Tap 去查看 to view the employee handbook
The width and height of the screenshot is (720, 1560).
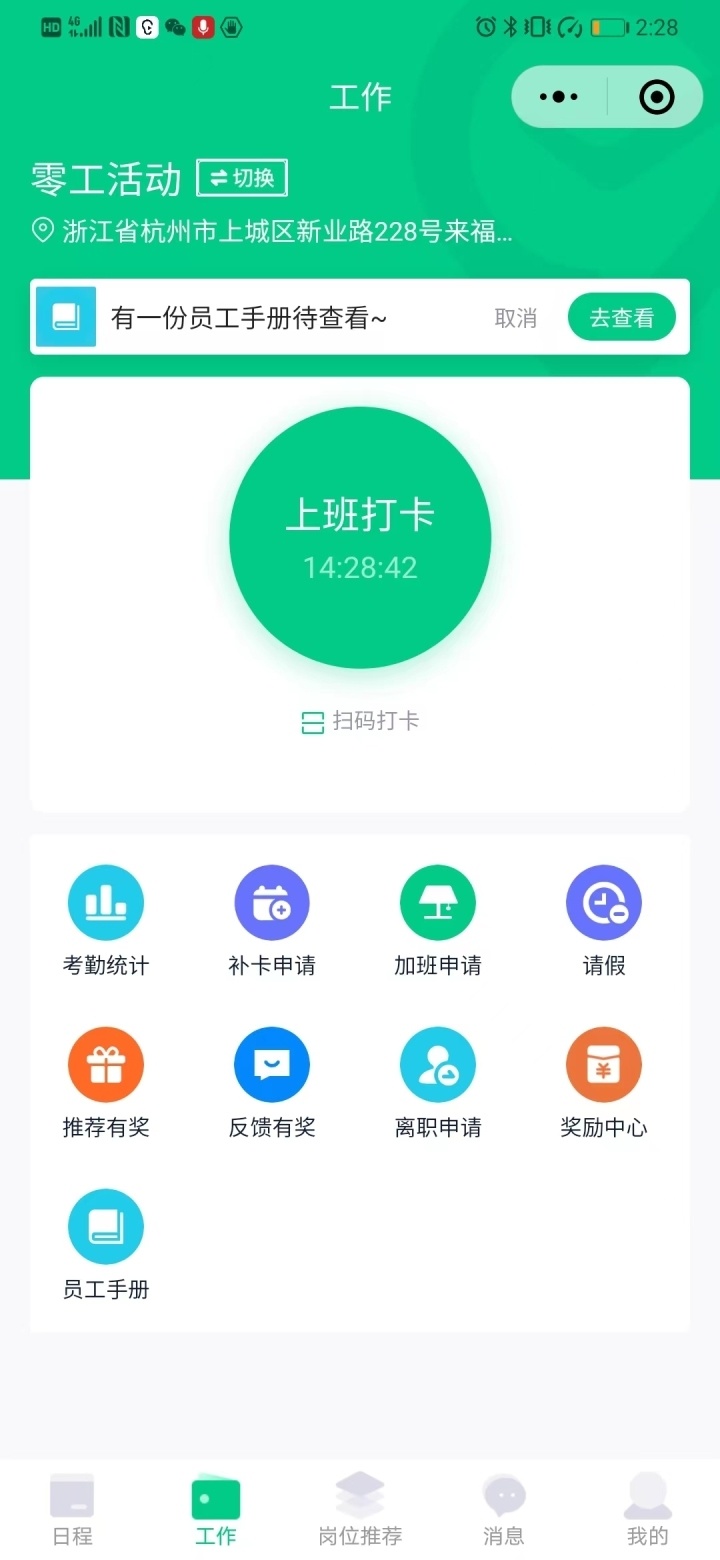click(621, 318)
